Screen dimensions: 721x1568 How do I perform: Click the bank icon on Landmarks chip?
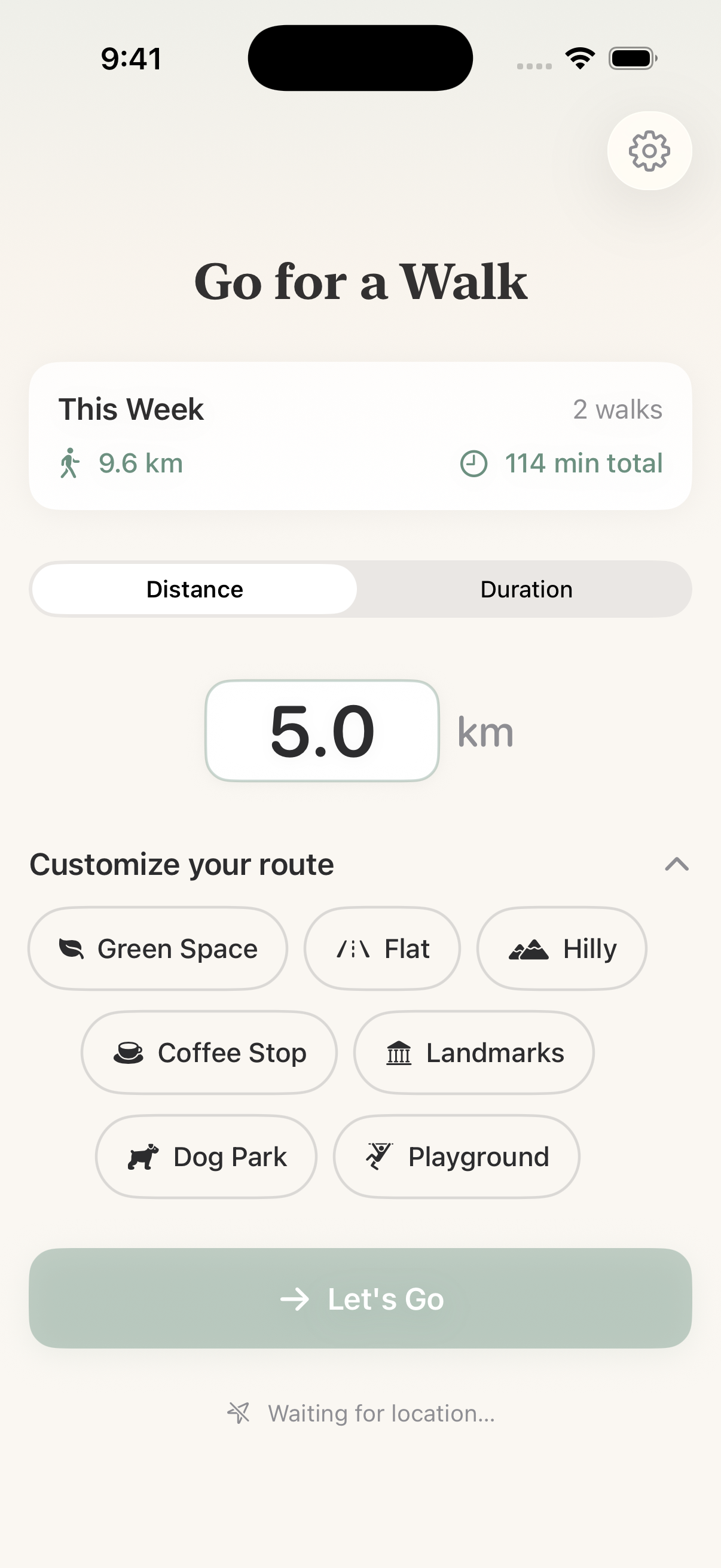coord(399,1053)
